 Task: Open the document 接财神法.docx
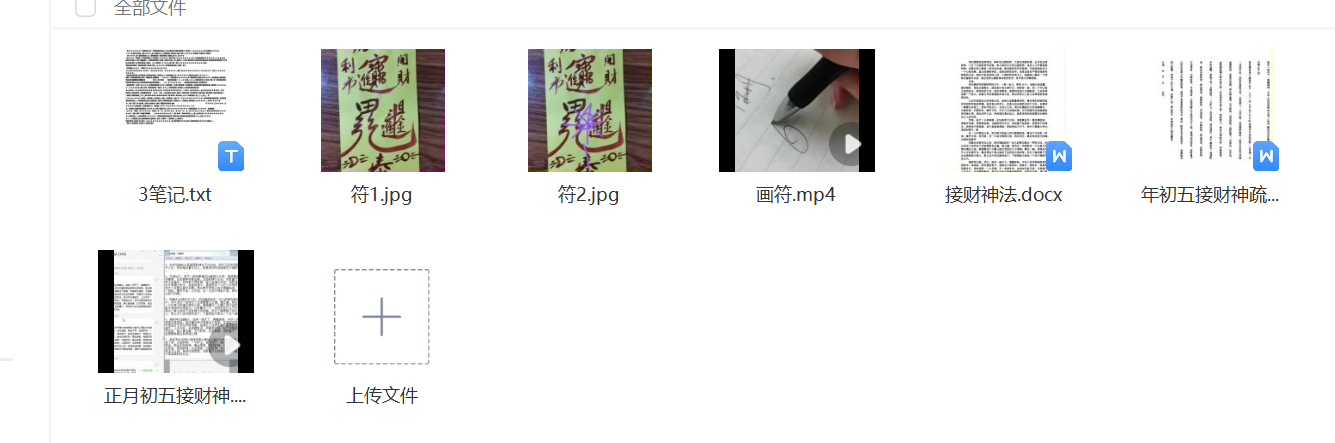(1003, 110)
